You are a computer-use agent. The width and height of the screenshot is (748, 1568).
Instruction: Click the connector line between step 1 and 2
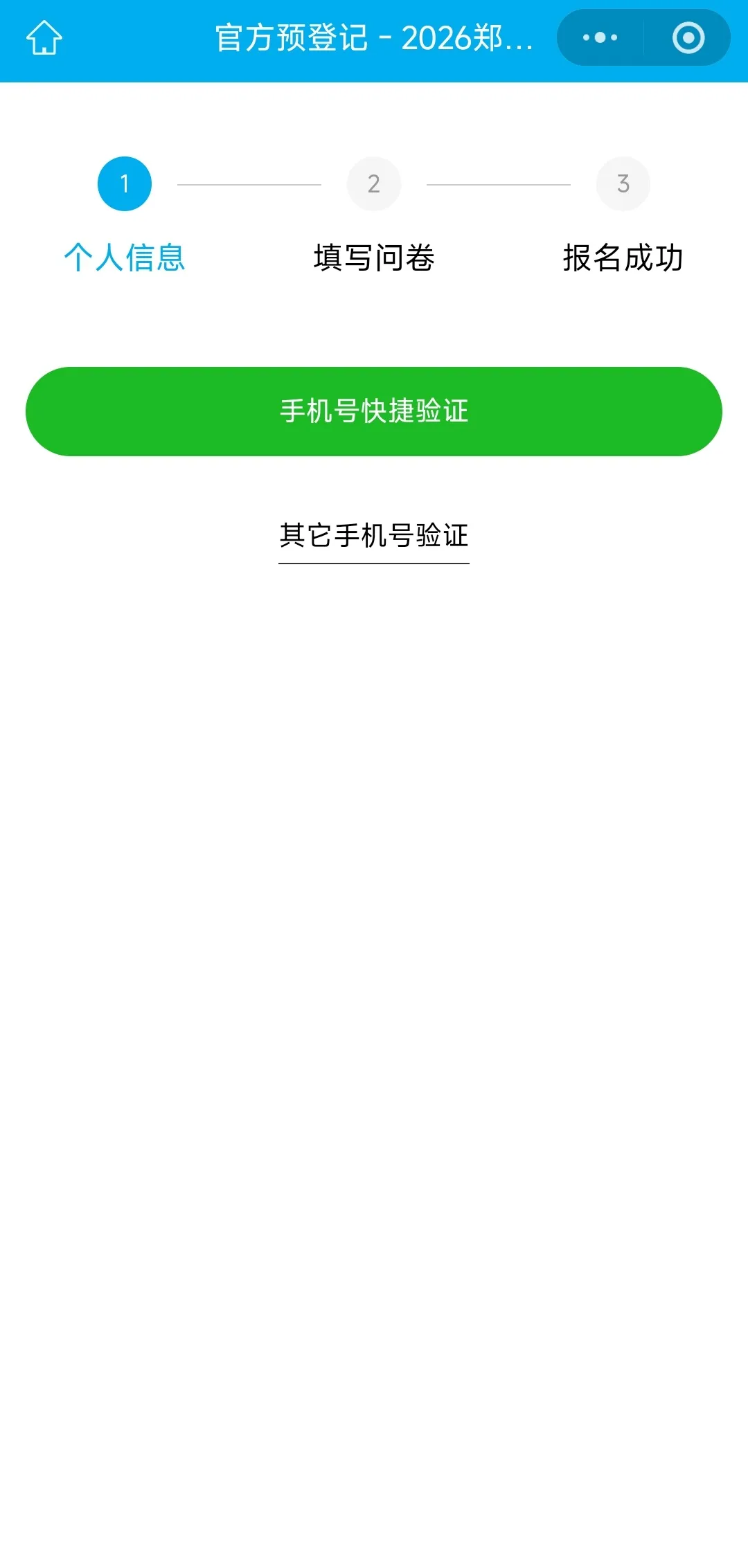click(249, 183)
